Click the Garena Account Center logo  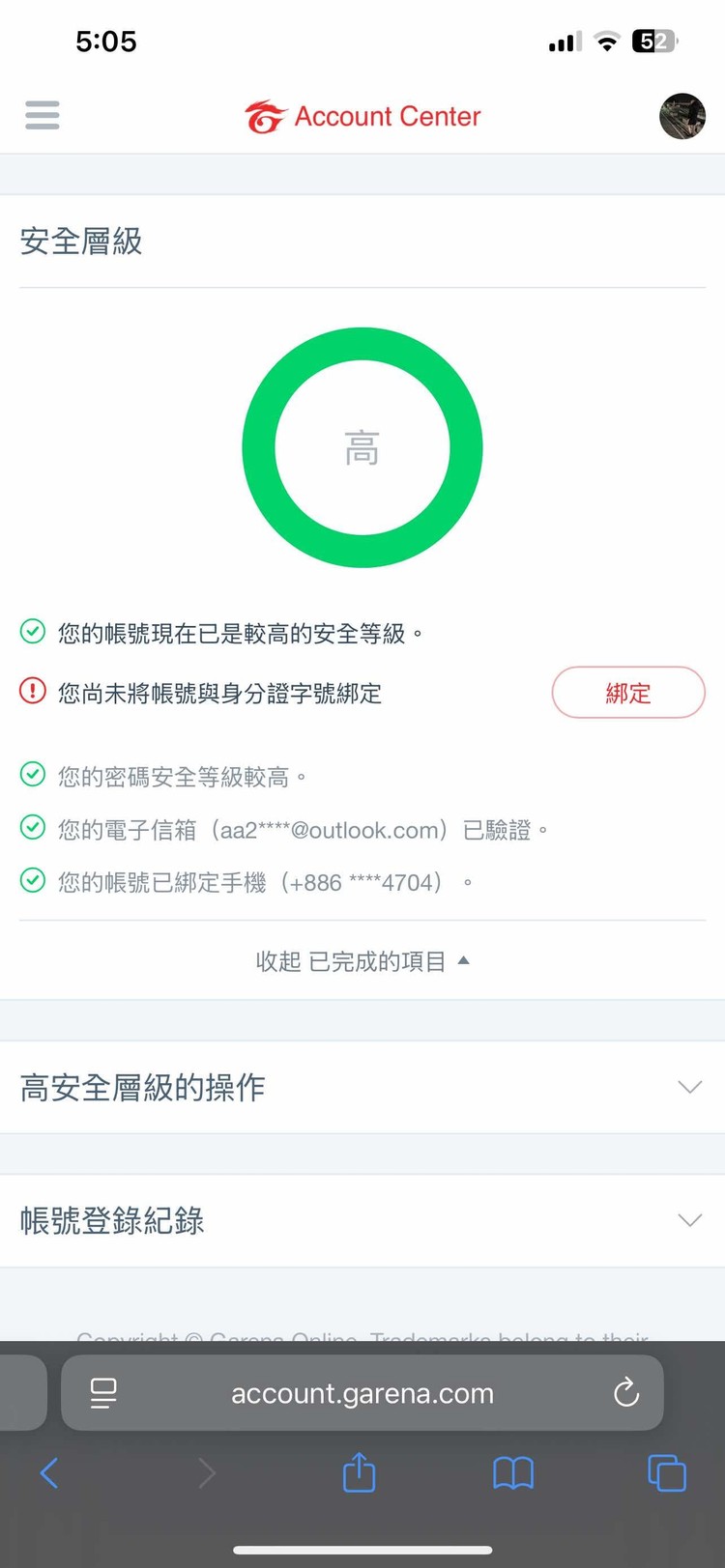point(362,115)
